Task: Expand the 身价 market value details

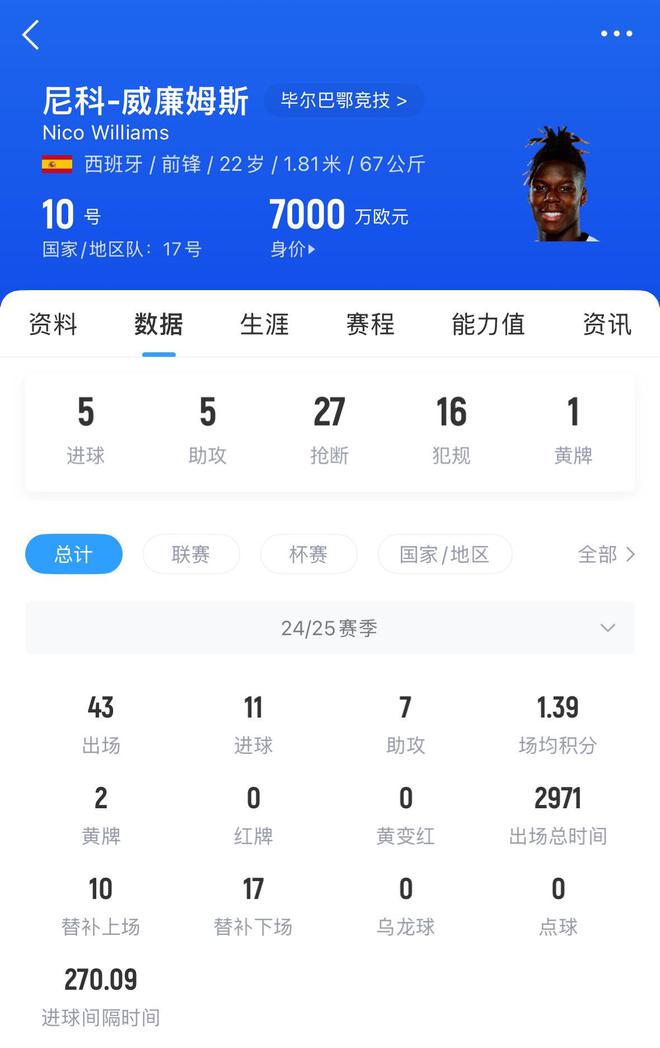Action: (292, 249)
